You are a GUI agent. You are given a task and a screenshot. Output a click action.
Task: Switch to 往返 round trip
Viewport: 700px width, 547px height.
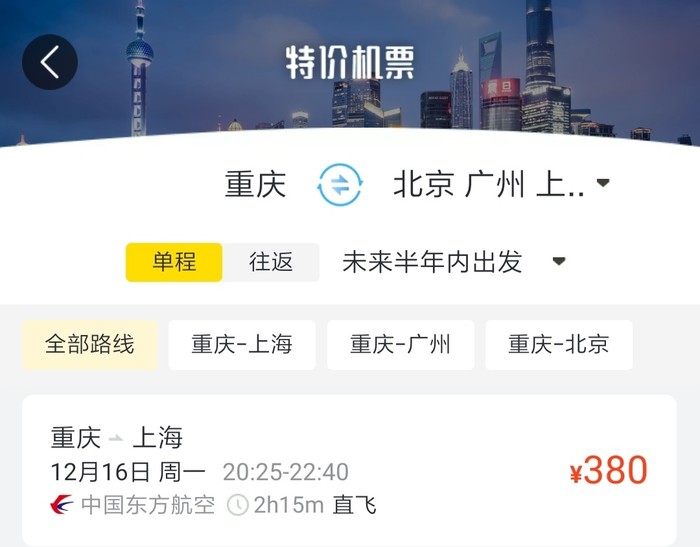tap(271, 262)
